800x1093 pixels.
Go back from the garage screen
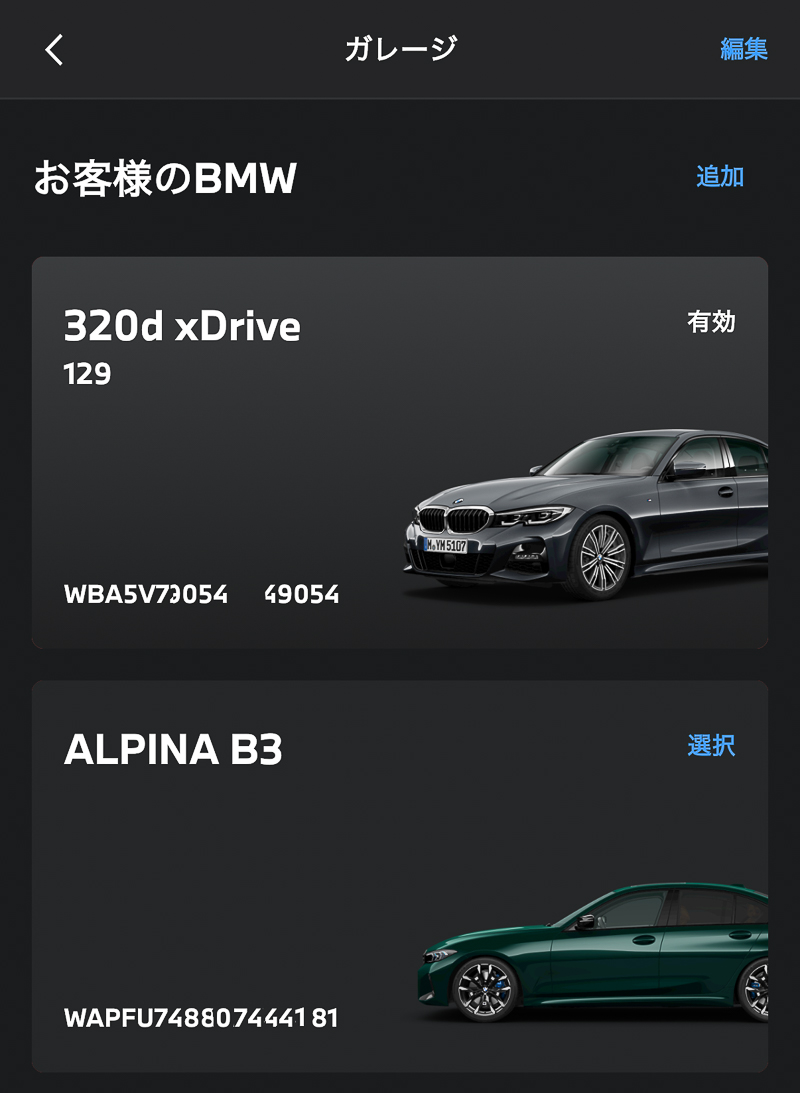tap(55, 49)
